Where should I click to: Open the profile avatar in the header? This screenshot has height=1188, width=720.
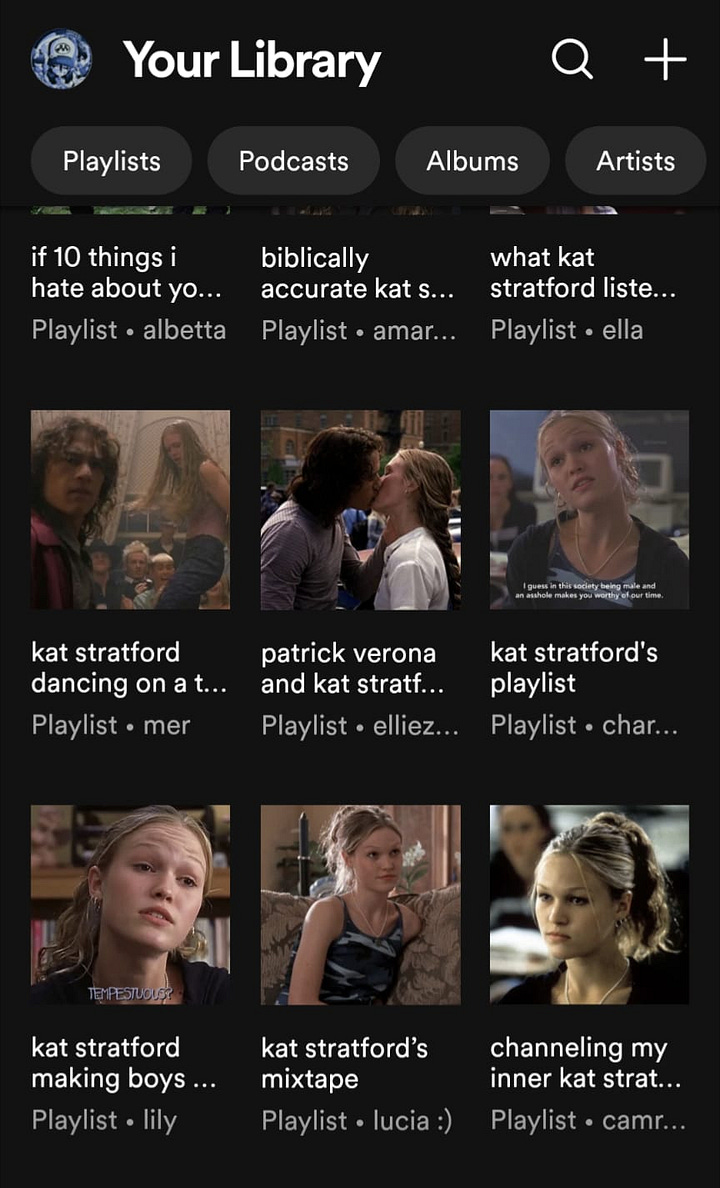click(x=62, y=60)
